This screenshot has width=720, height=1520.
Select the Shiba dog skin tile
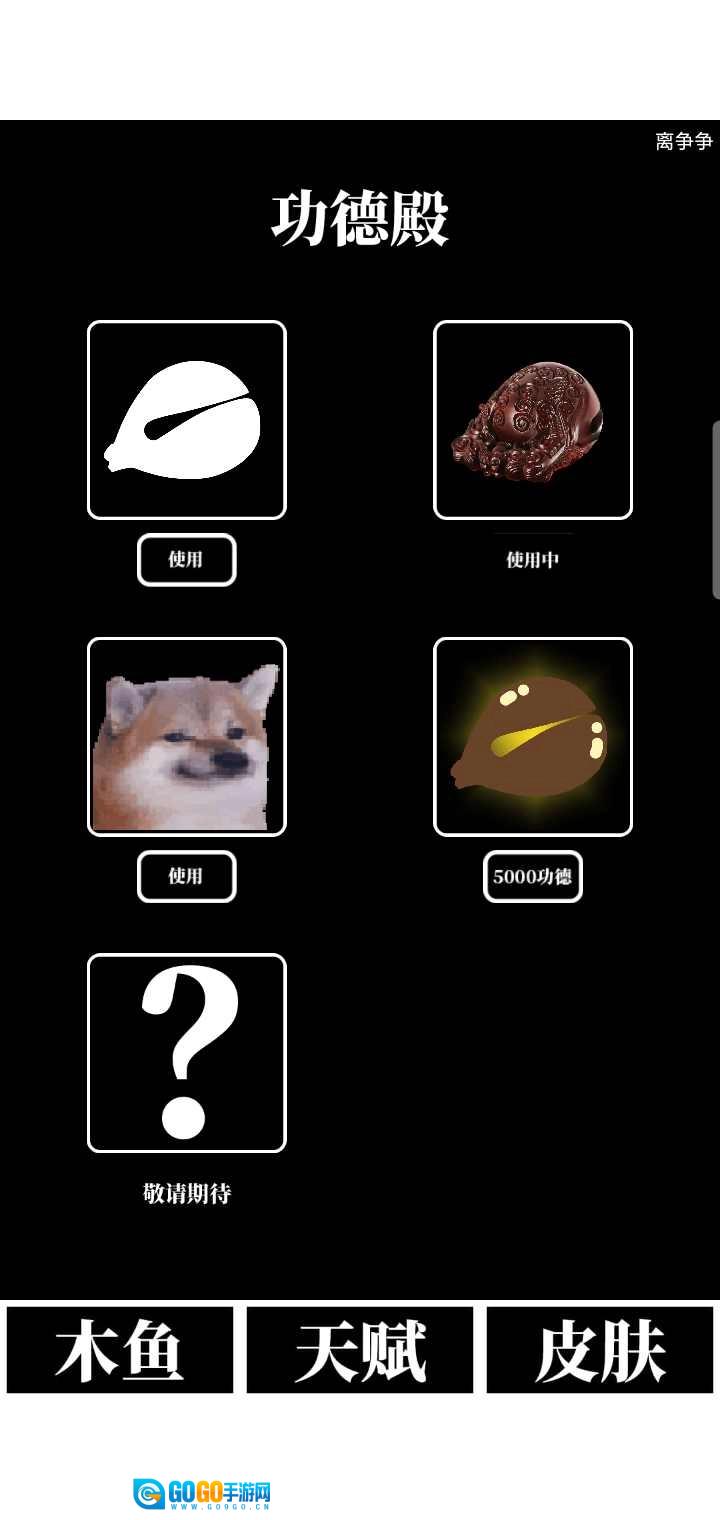pos(187,736)
